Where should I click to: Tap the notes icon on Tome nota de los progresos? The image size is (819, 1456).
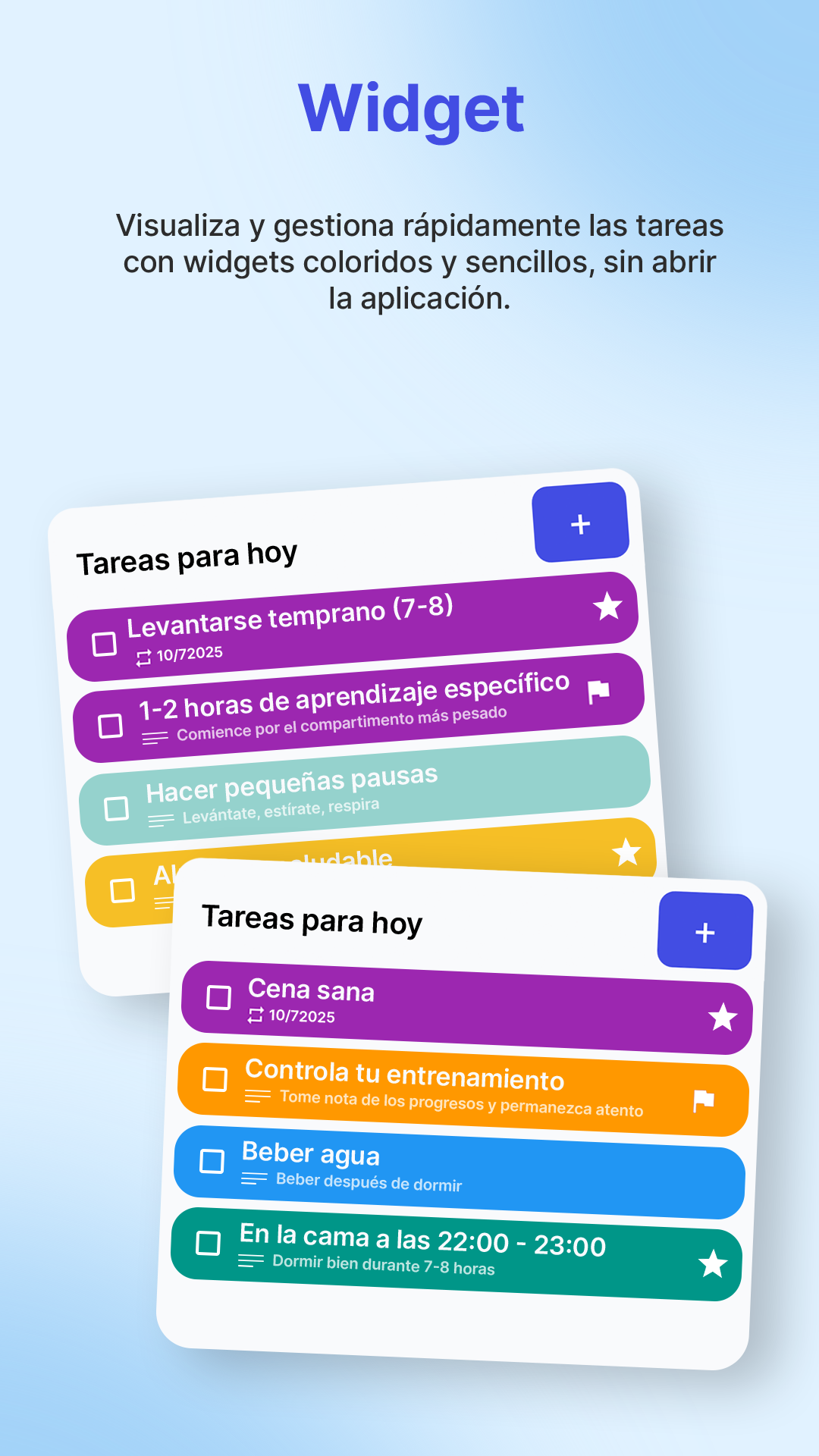[x=258, y=1096]
